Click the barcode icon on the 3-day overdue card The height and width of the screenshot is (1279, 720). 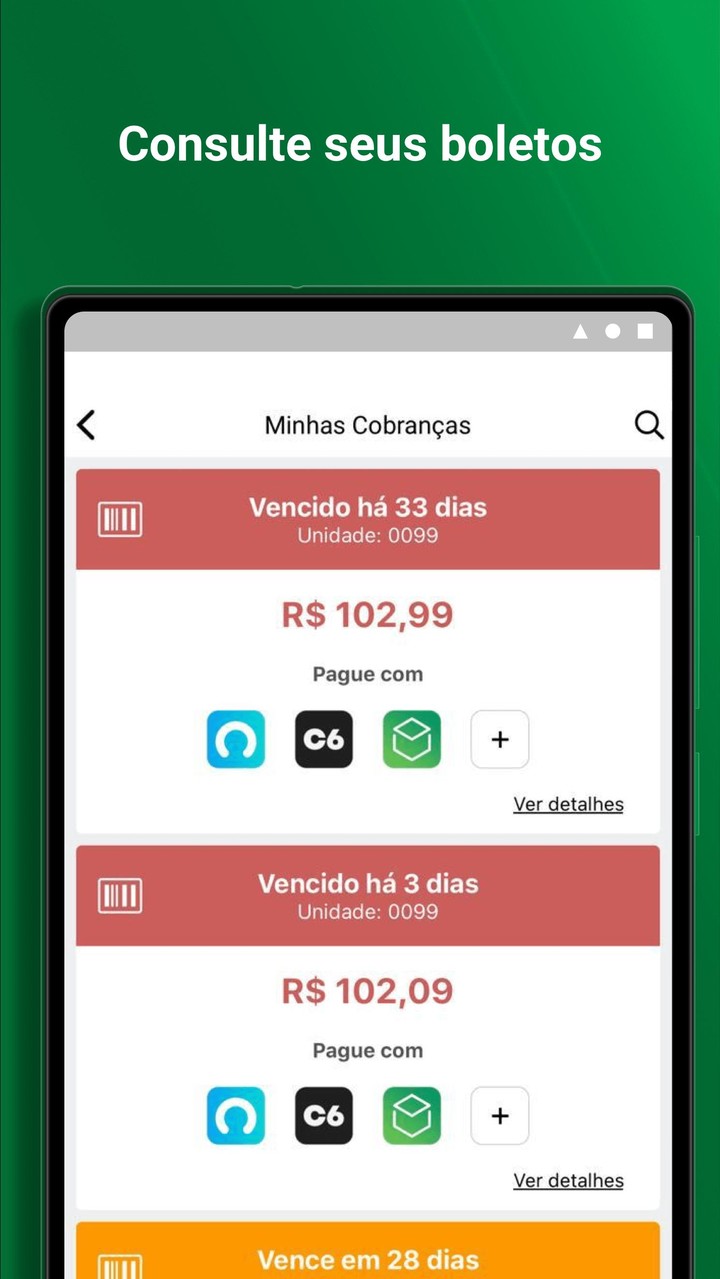[x=120, y=896]
